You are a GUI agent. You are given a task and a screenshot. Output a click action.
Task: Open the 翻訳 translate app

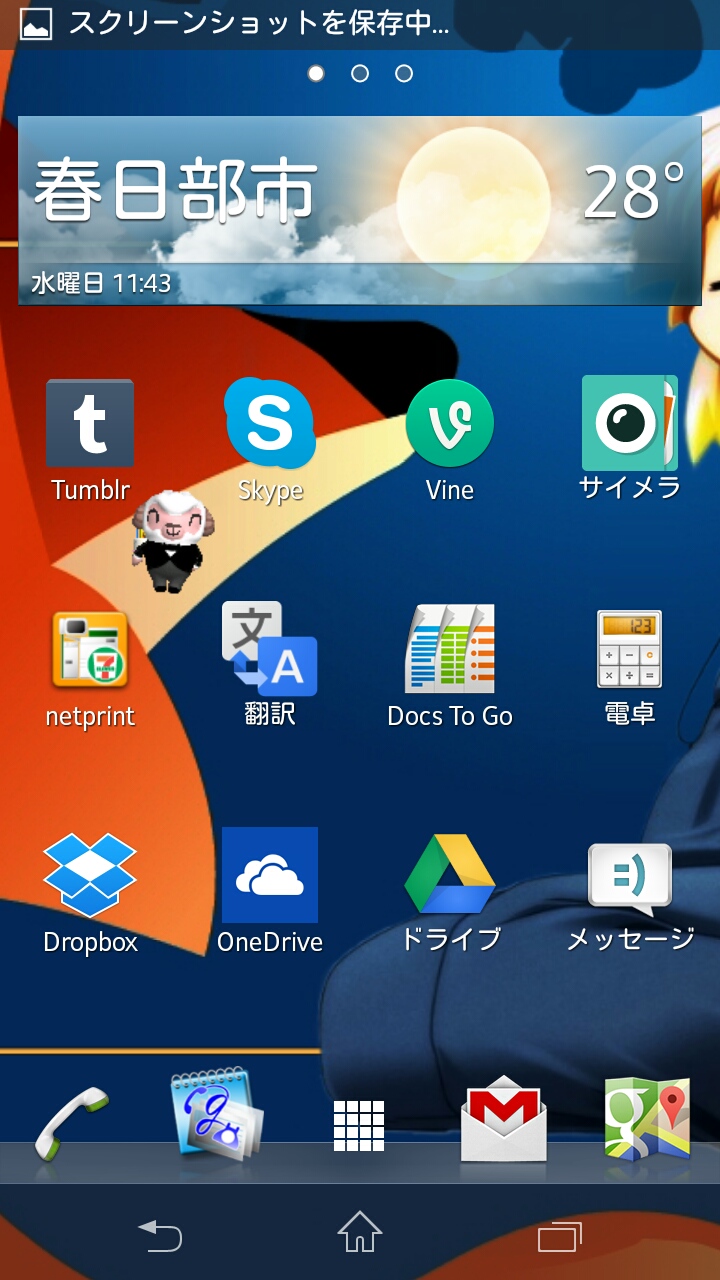point(270,650)
